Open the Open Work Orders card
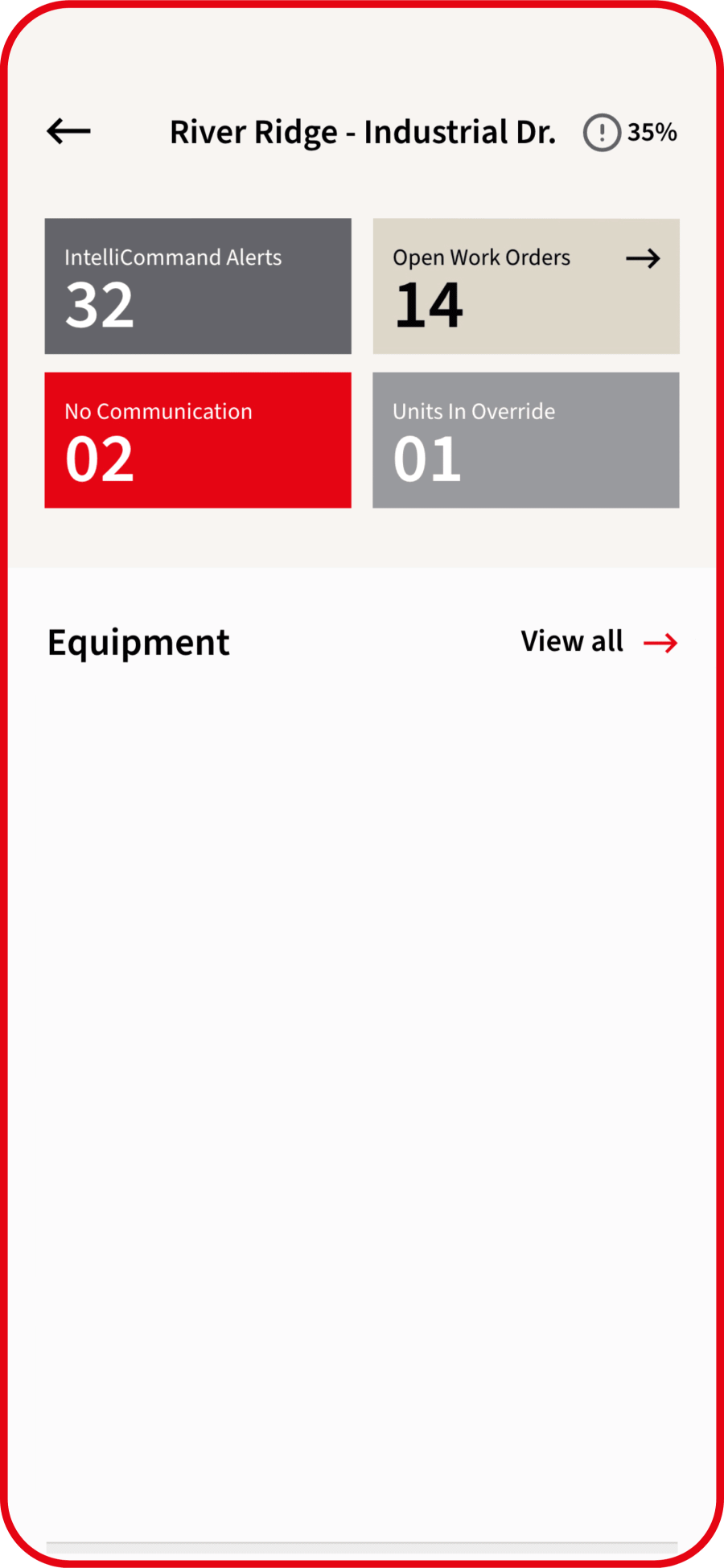This screenshot has height=1568, width=724. tap(526, 286)
